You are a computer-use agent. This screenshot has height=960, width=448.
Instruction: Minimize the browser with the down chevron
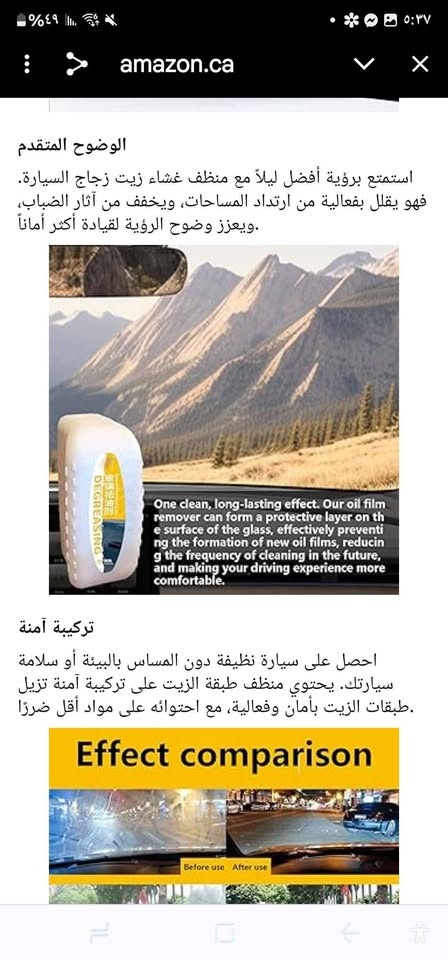tap(364, 64)
